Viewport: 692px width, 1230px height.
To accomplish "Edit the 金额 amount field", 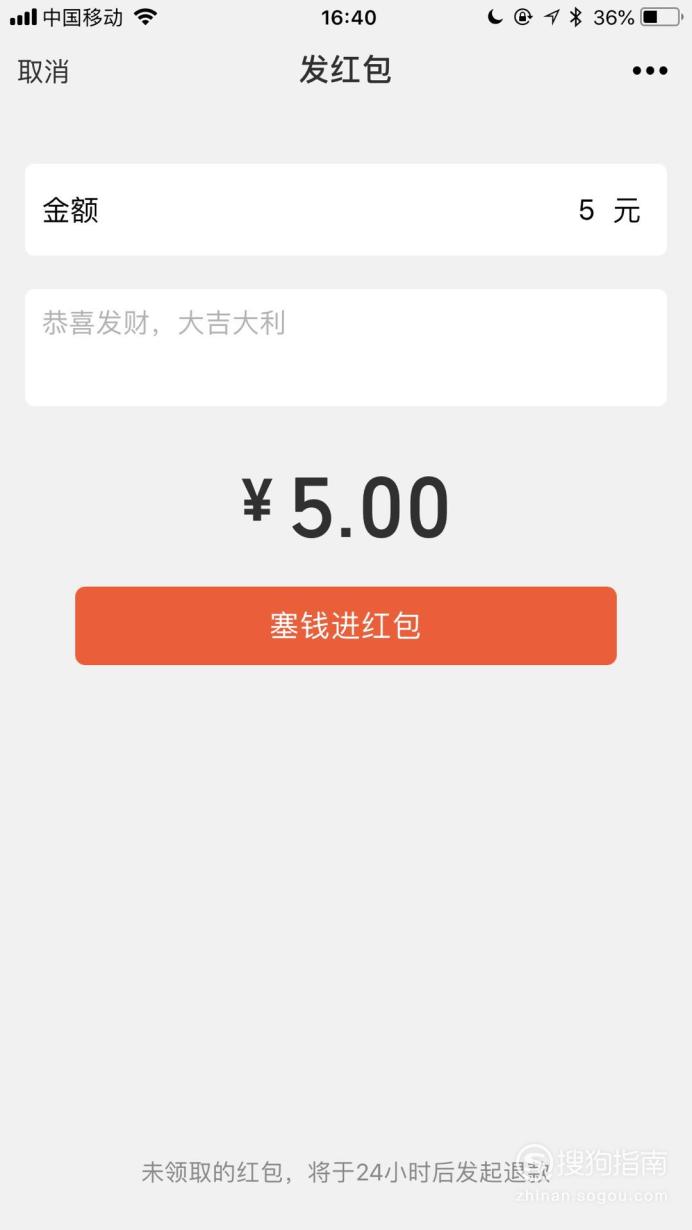I will [346, 210].
